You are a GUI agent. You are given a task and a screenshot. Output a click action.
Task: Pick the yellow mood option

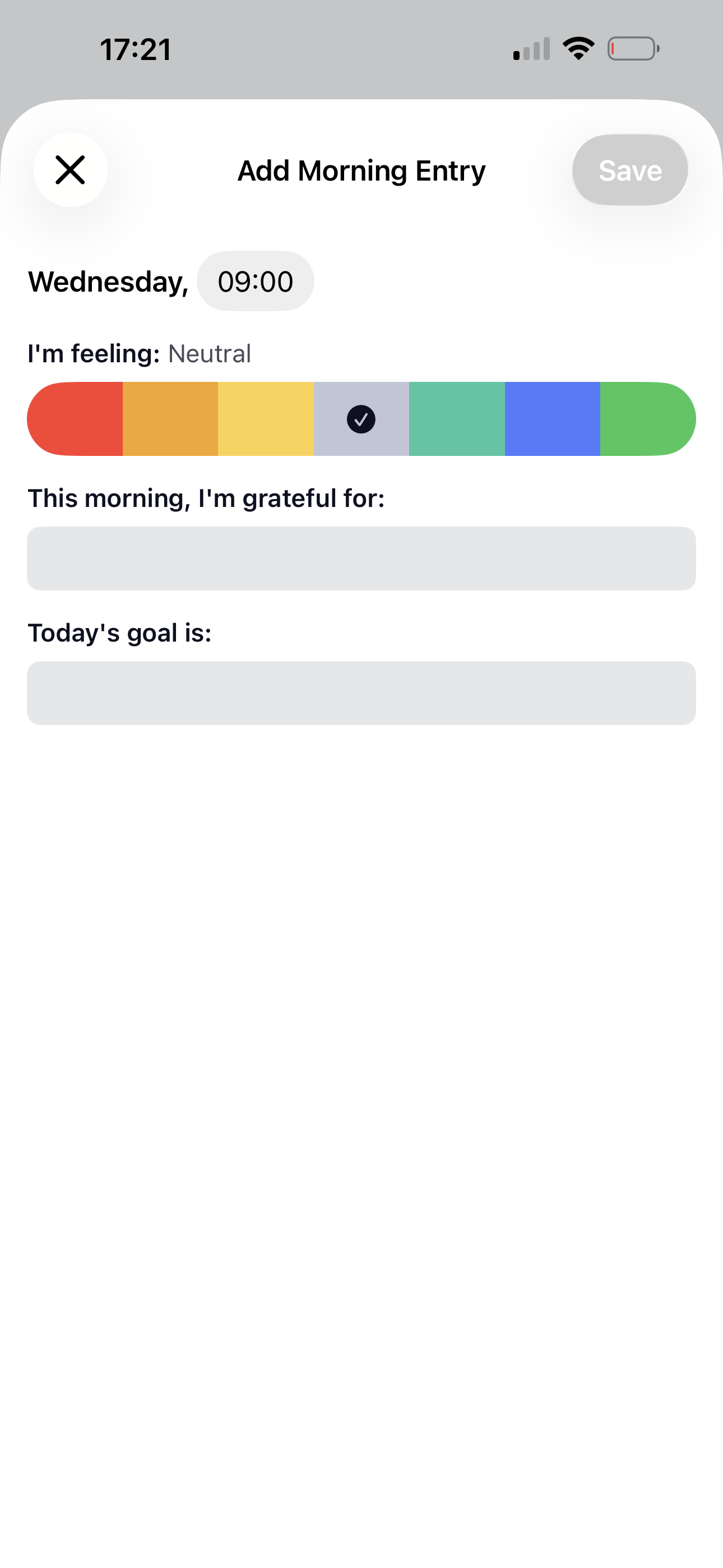click(x=265, y=419)
